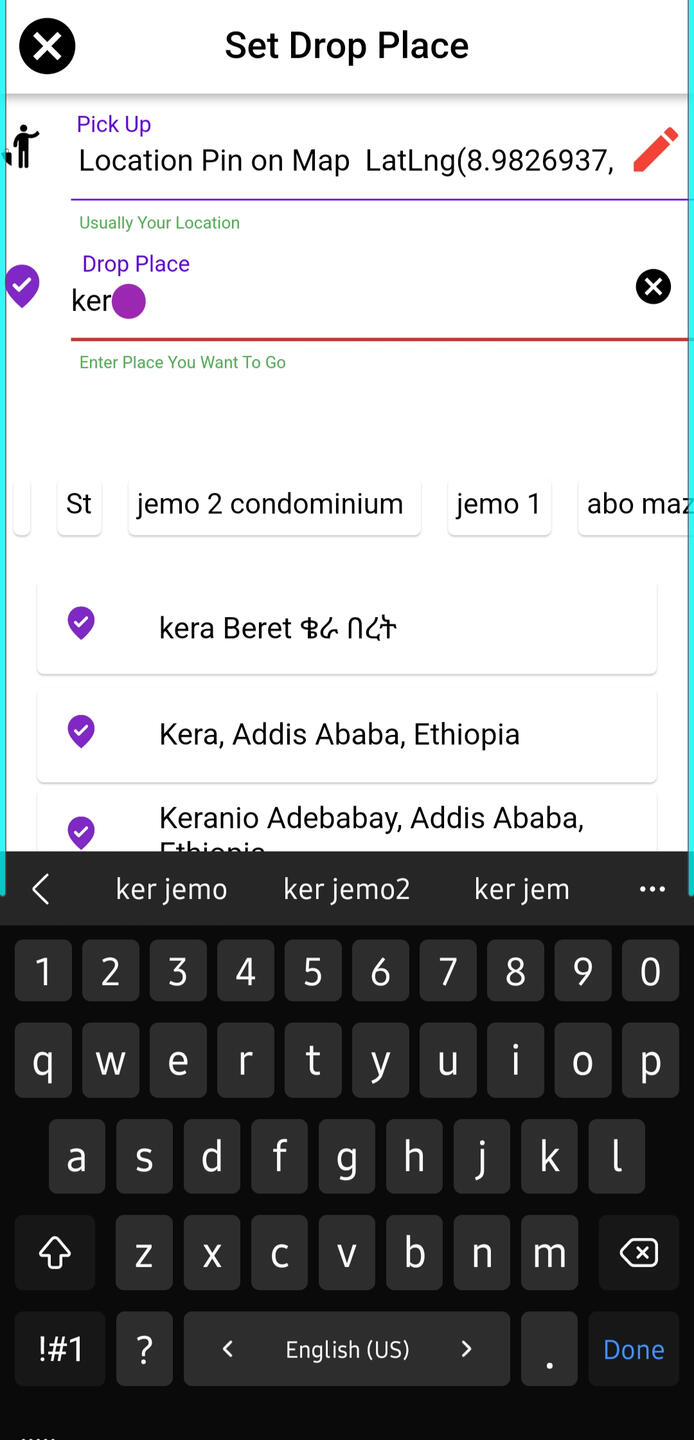
Task: Choose the jemo 1 chip
Action: pos(499,505)
